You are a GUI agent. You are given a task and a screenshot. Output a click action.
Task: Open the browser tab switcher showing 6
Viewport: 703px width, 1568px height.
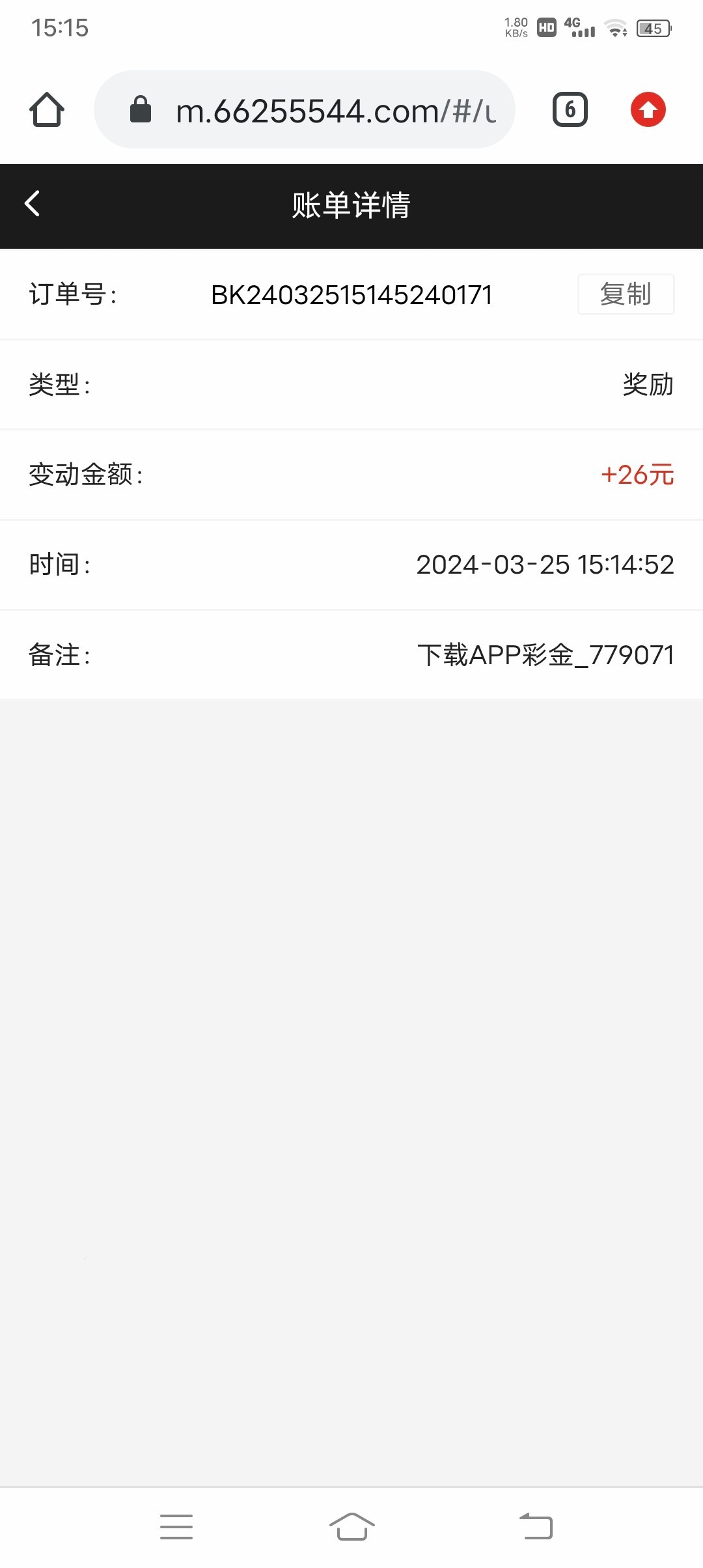pos(570,109)
